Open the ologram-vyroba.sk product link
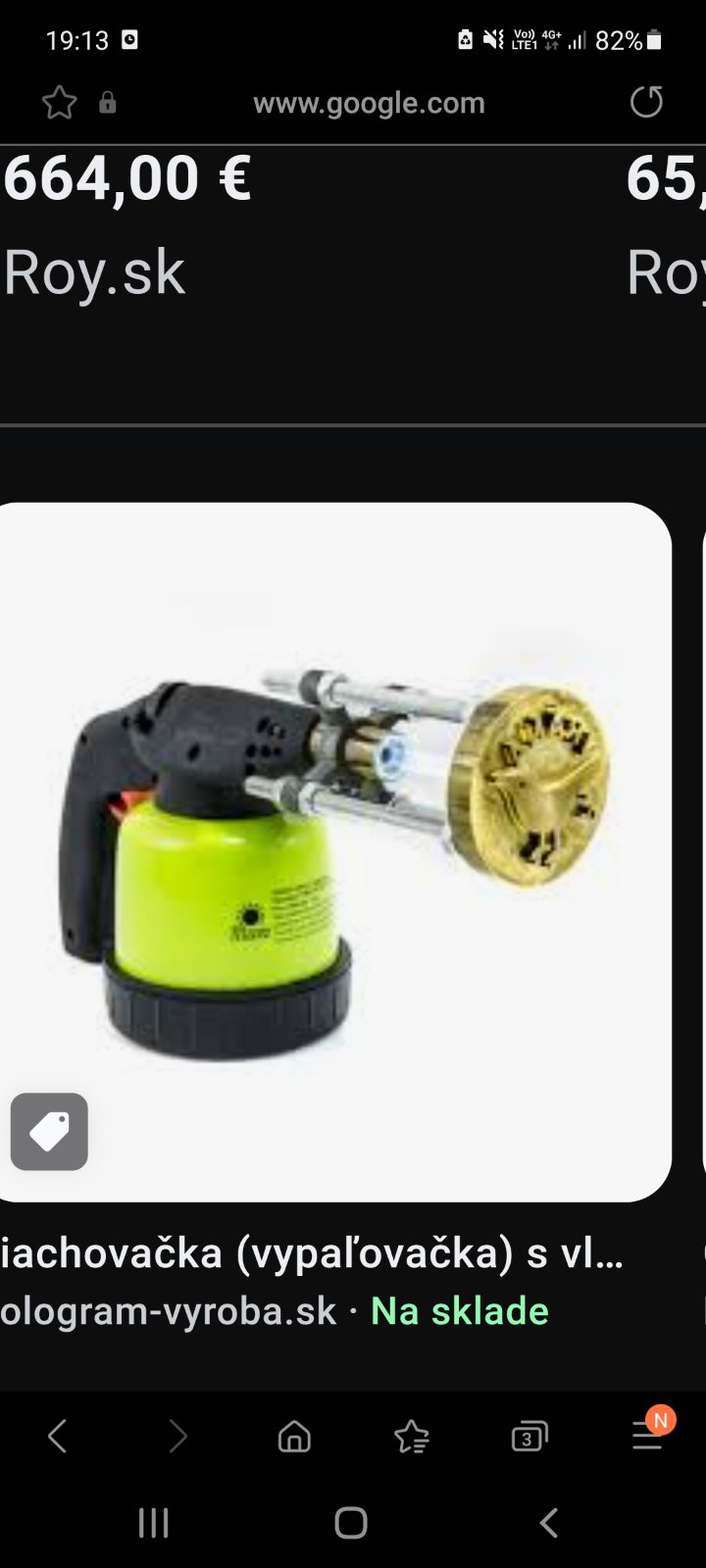 tap(169, 1311)
